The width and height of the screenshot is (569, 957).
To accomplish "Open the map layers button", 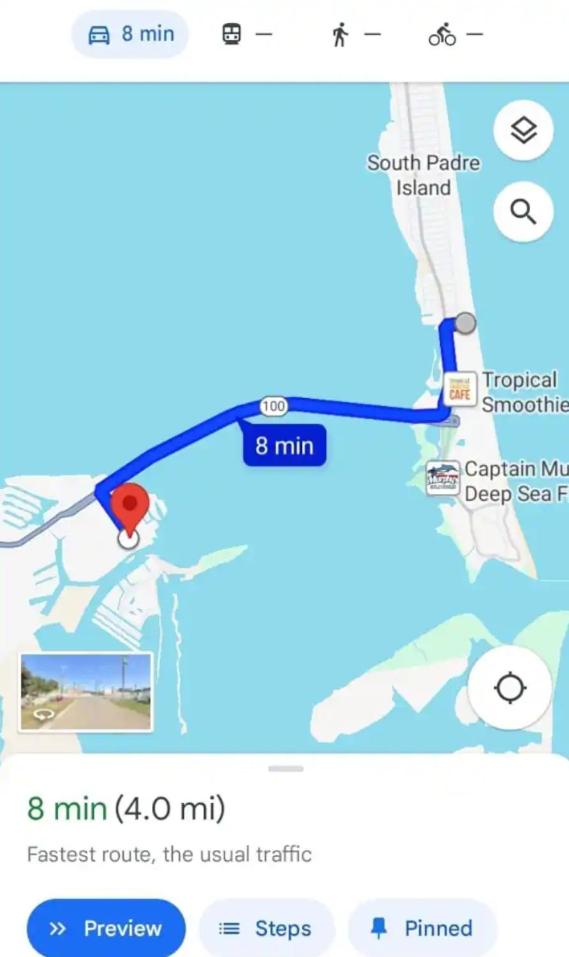I will (523, 130).
